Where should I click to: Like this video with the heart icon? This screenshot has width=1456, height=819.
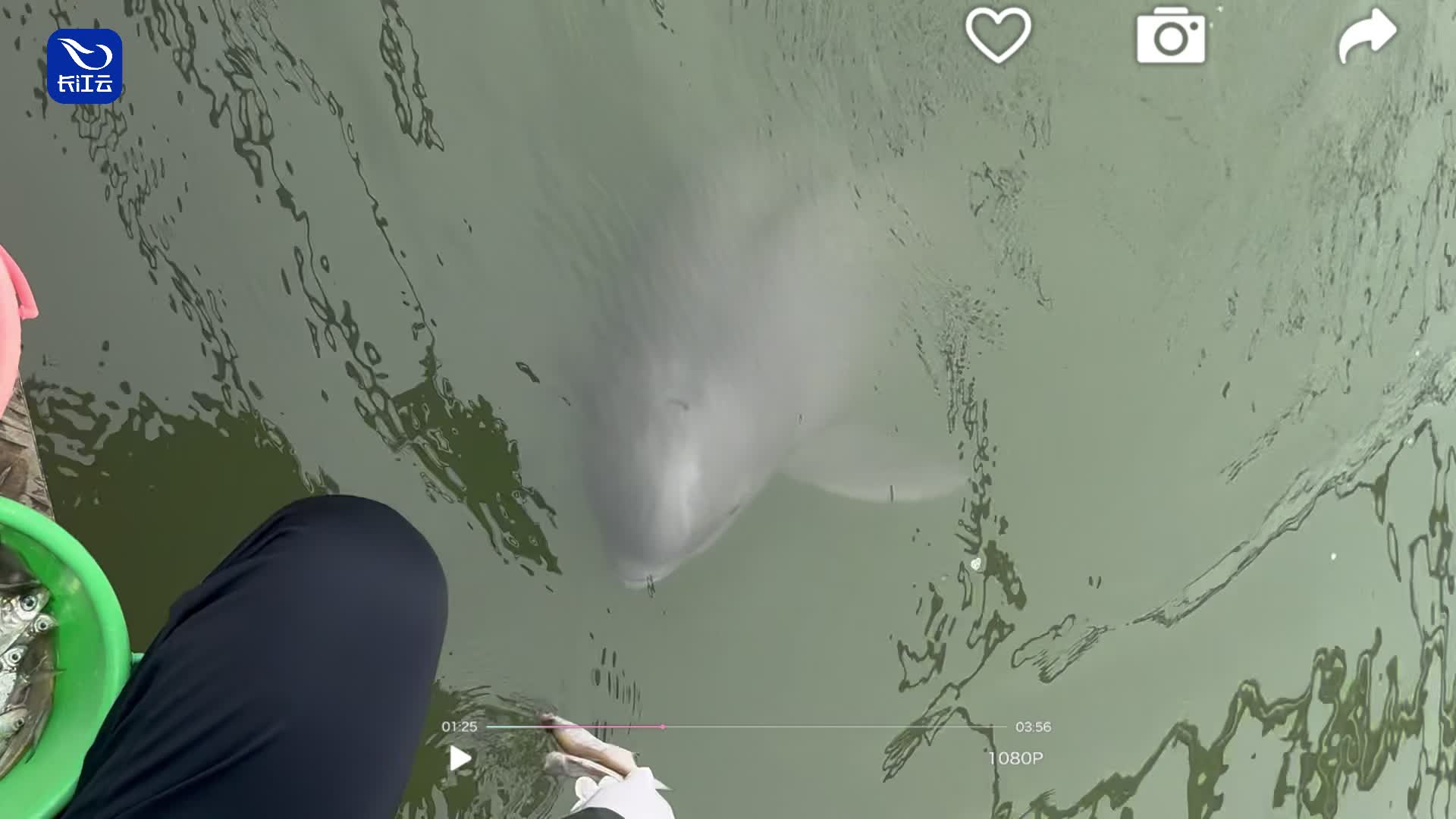click(x=998, y=36)
